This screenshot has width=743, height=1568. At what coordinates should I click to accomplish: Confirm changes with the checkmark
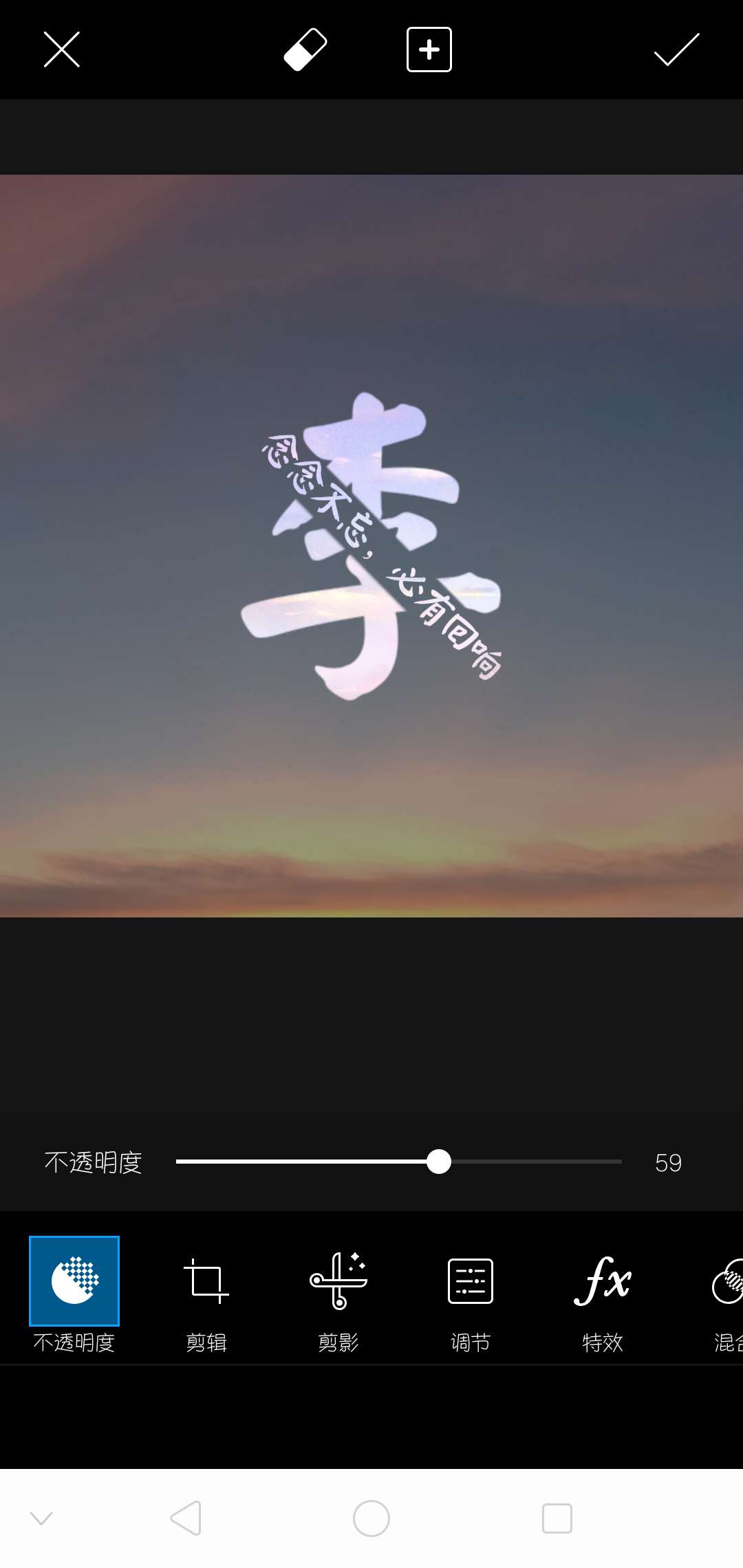click(677, 50)
